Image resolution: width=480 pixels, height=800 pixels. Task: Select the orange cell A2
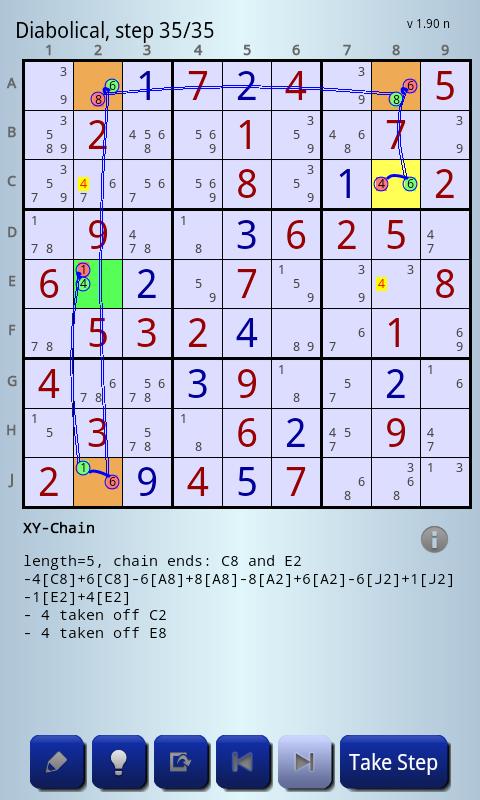(98, 86)
